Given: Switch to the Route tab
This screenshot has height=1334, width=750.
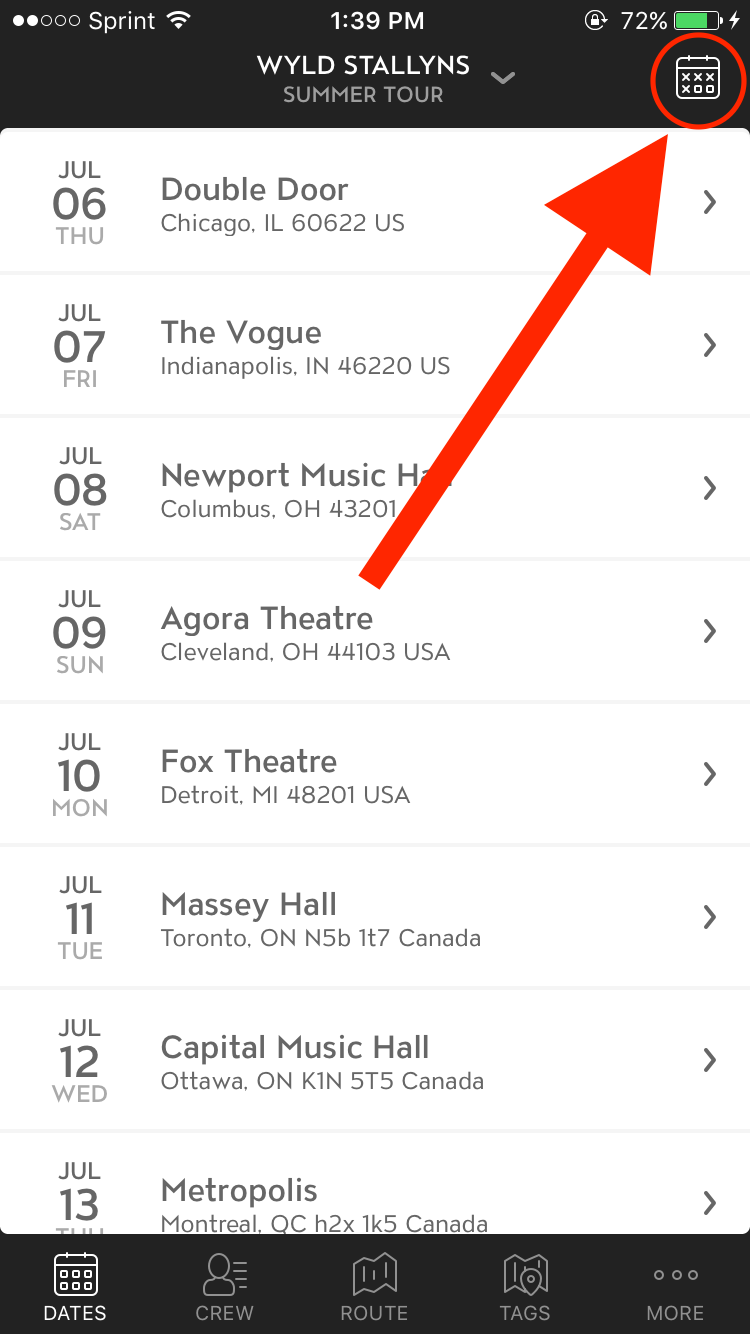Looking at the screenshot, I should click(375, 1287).
